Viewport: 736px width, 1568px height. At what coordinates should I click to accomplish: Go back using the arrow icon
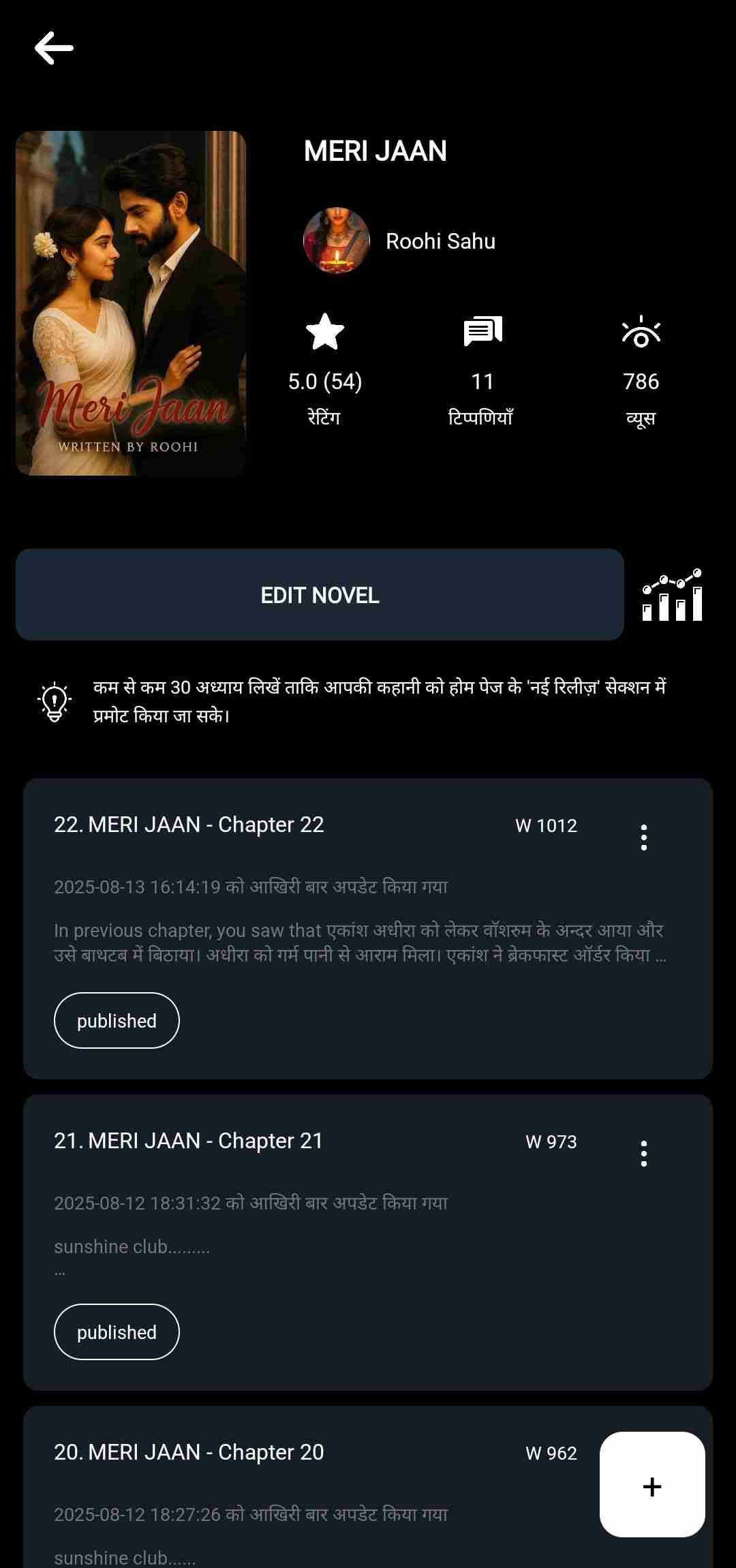tap(54, 48)
